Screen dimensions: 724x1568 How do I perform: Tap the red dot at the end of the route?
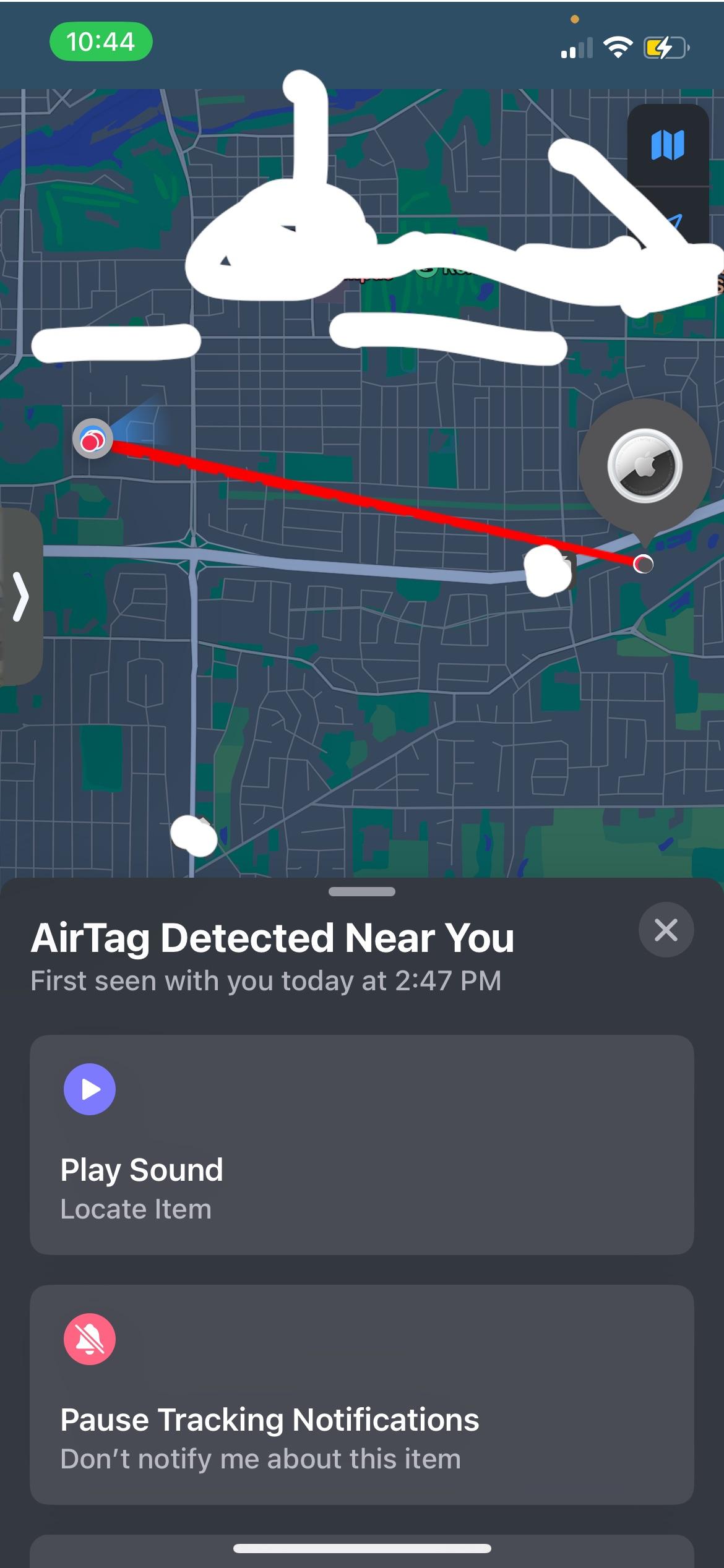click(x=642, y=563)
